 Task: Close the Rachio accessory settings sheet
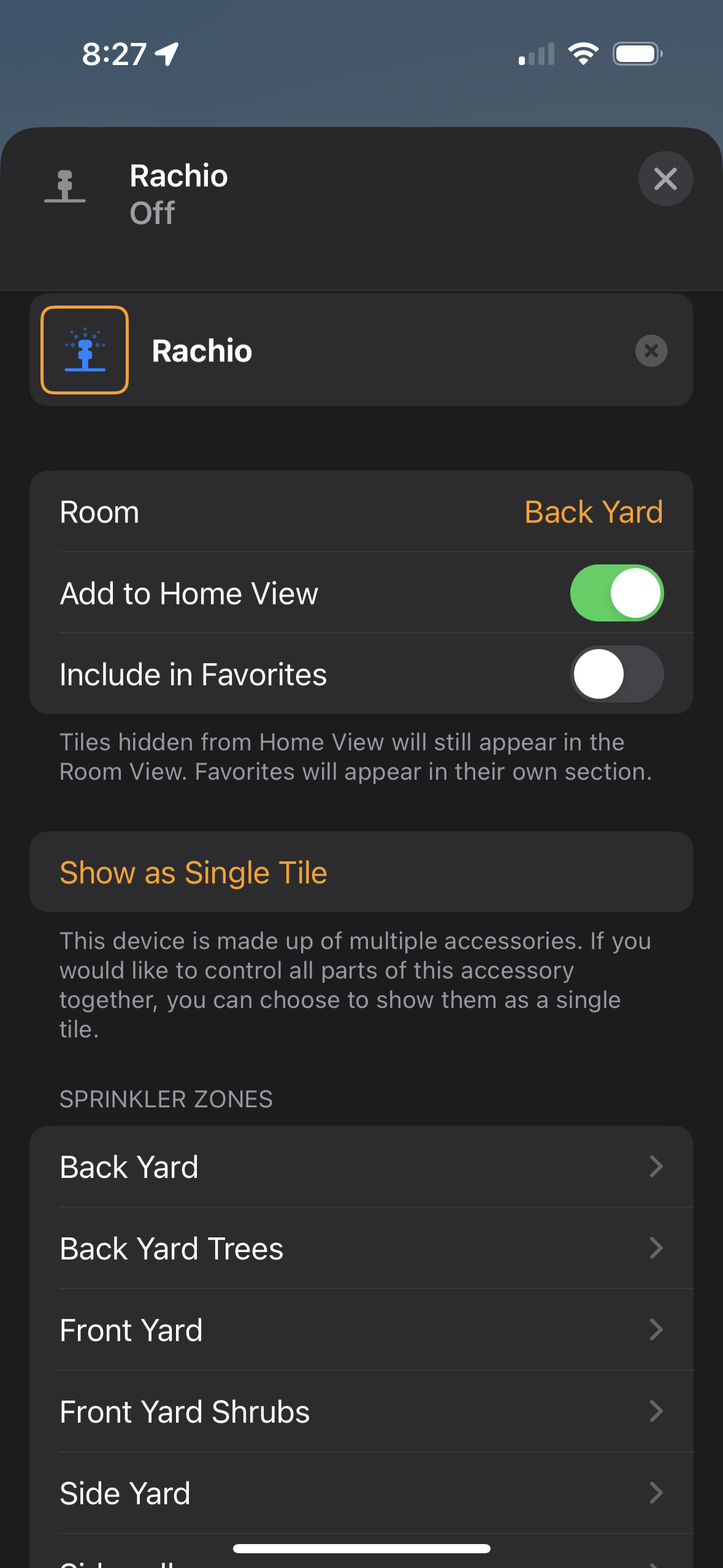tap(665, 179)
